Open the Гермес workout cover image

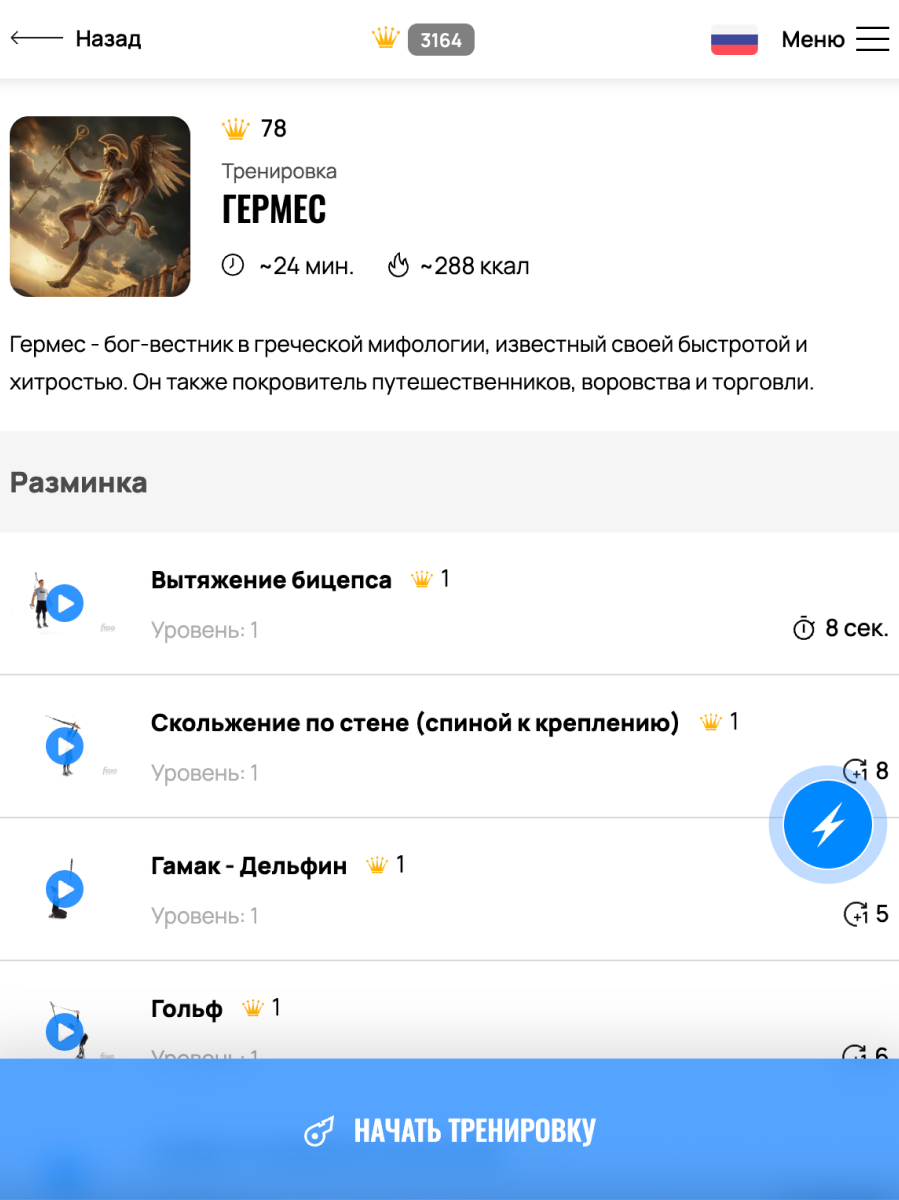click(x=100, y=206)
